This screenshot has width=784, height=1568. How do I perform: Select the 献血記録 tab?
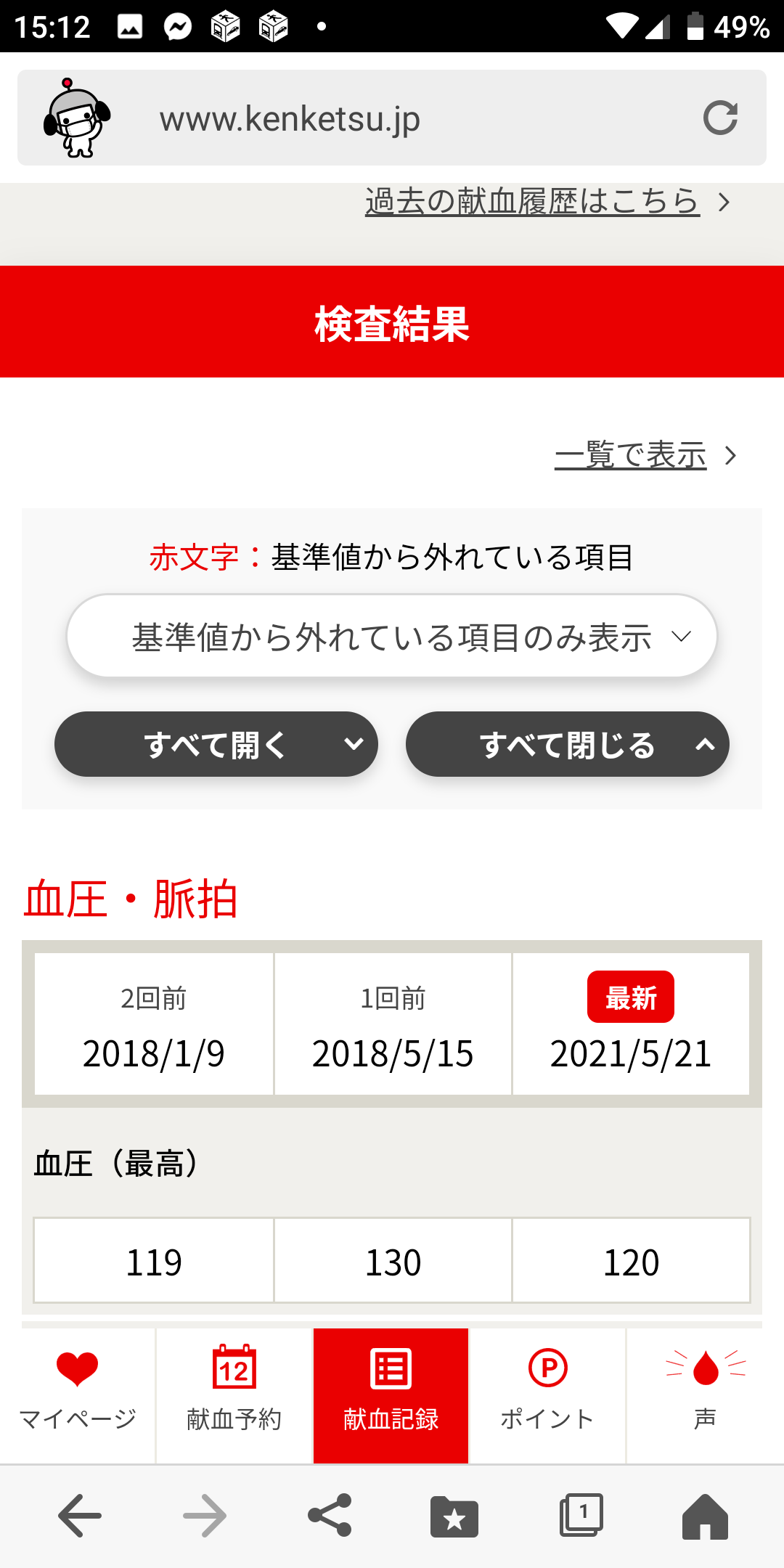(x=391, y=1395)
